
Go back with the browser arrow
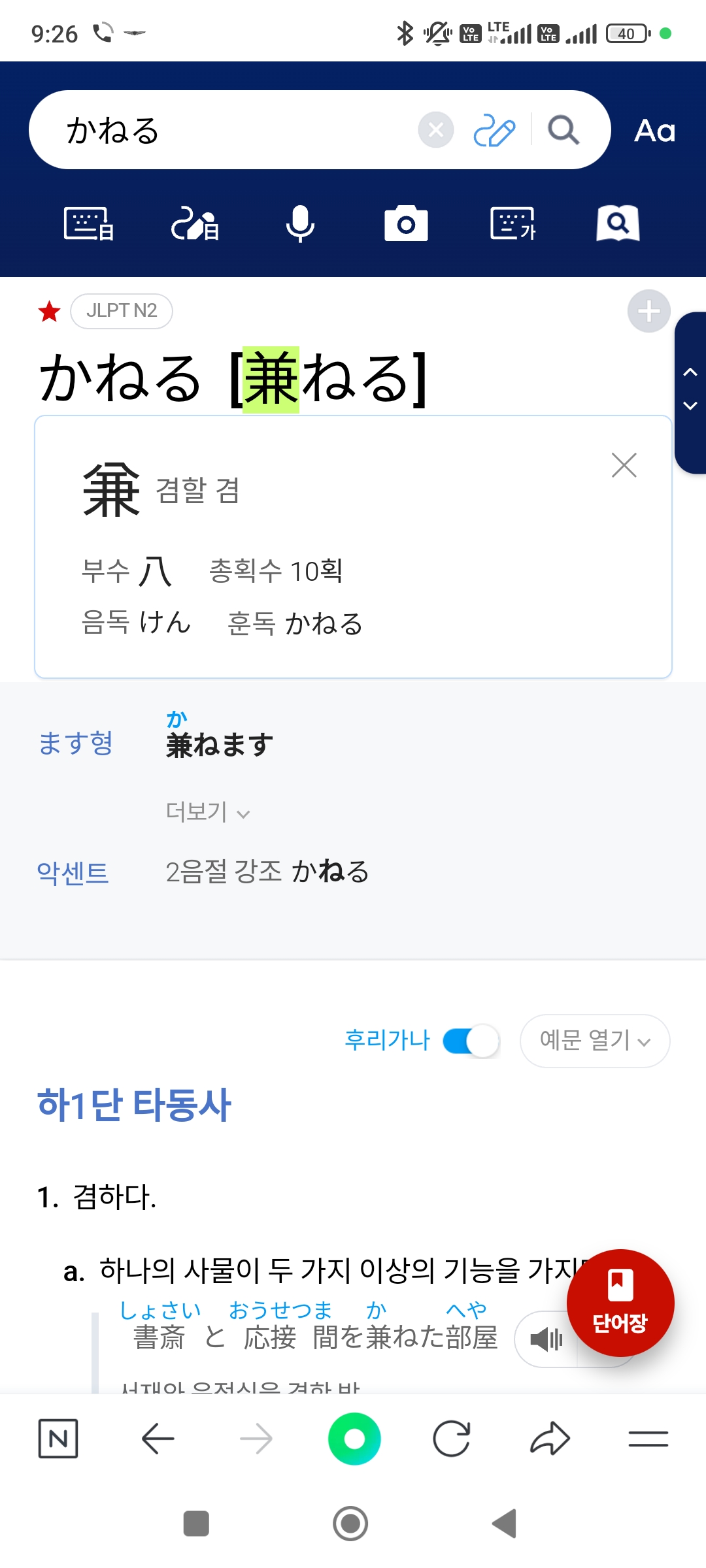coord(158,1439)
